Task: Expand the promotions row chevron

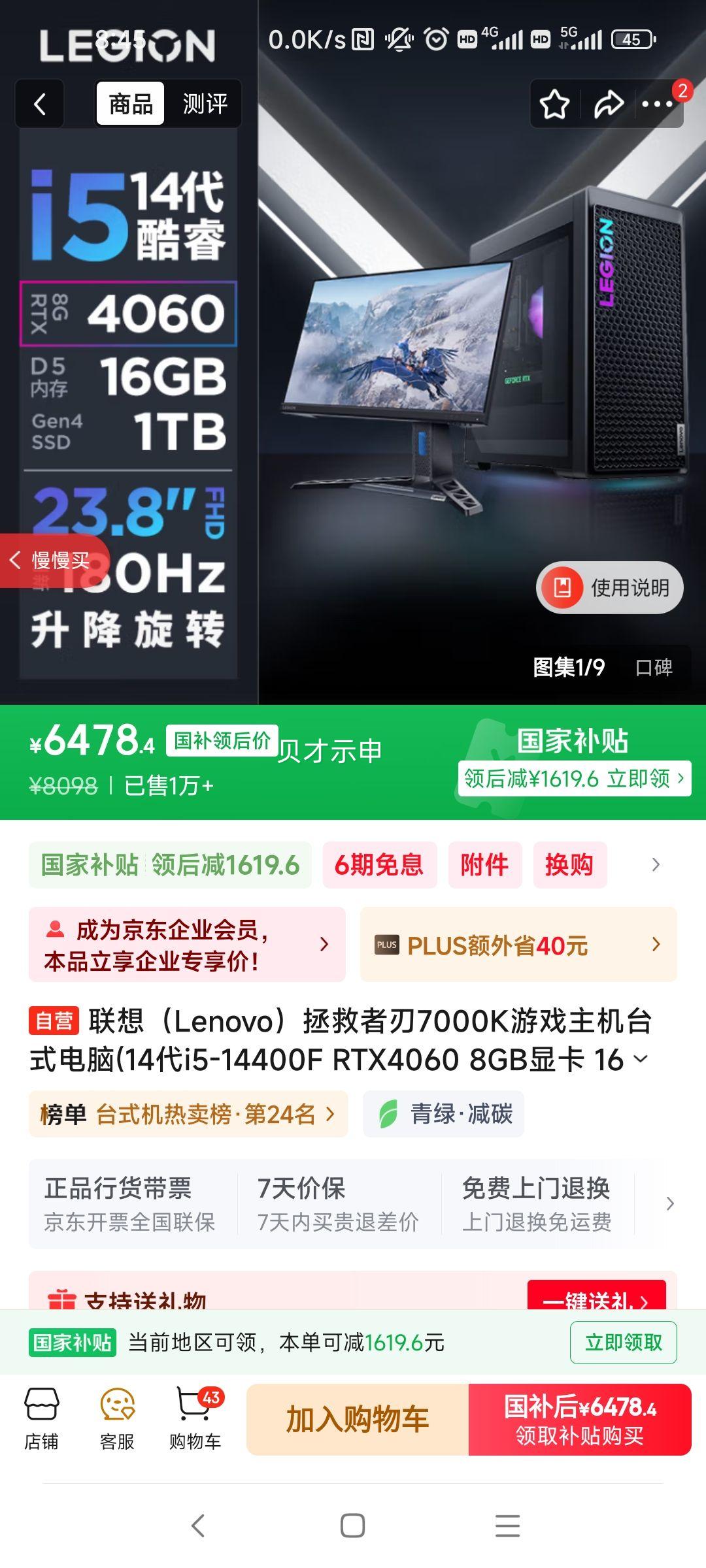Action: [656, 864]
